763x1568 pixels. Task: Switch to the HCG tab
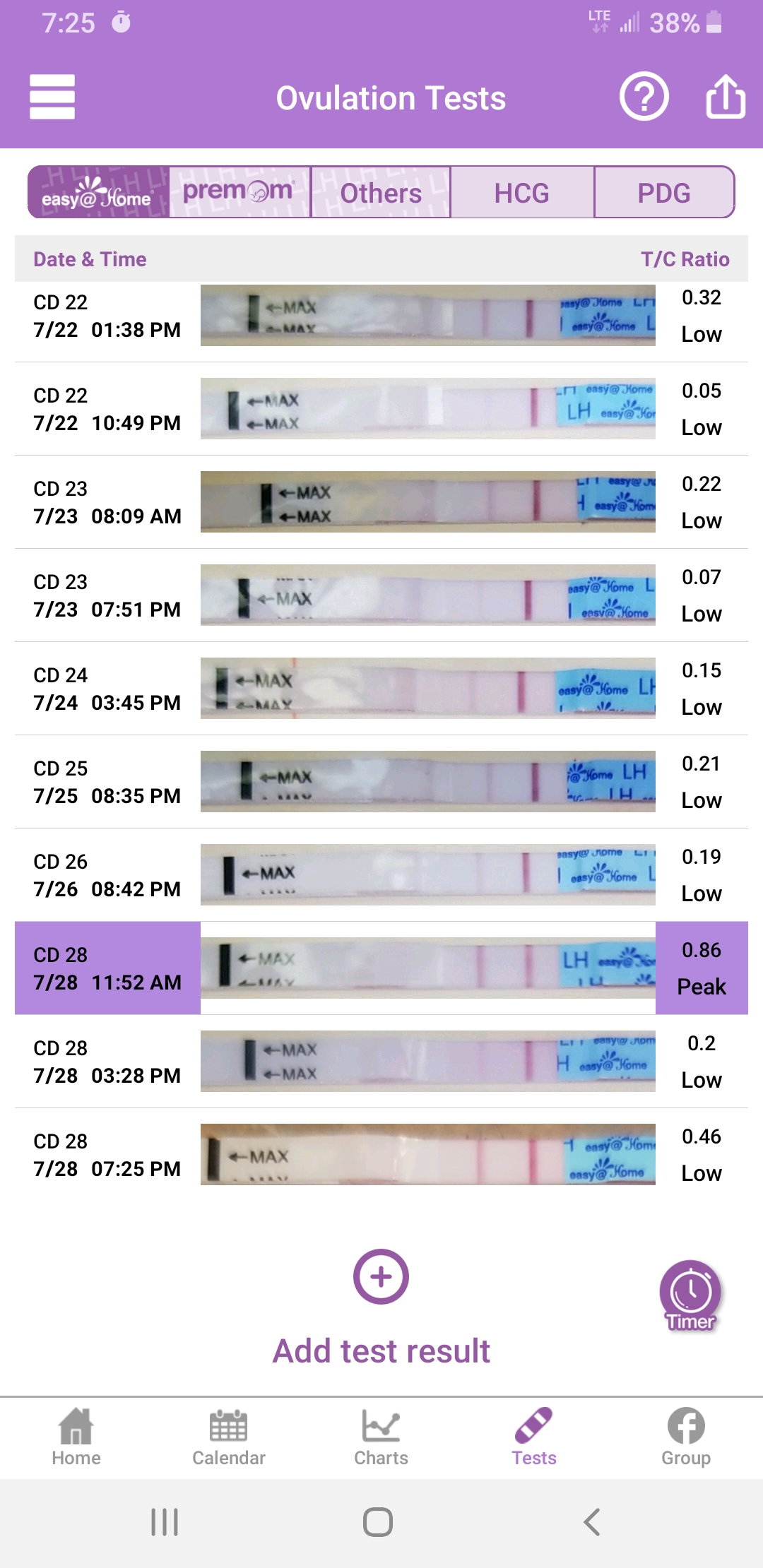pos(522,192)
